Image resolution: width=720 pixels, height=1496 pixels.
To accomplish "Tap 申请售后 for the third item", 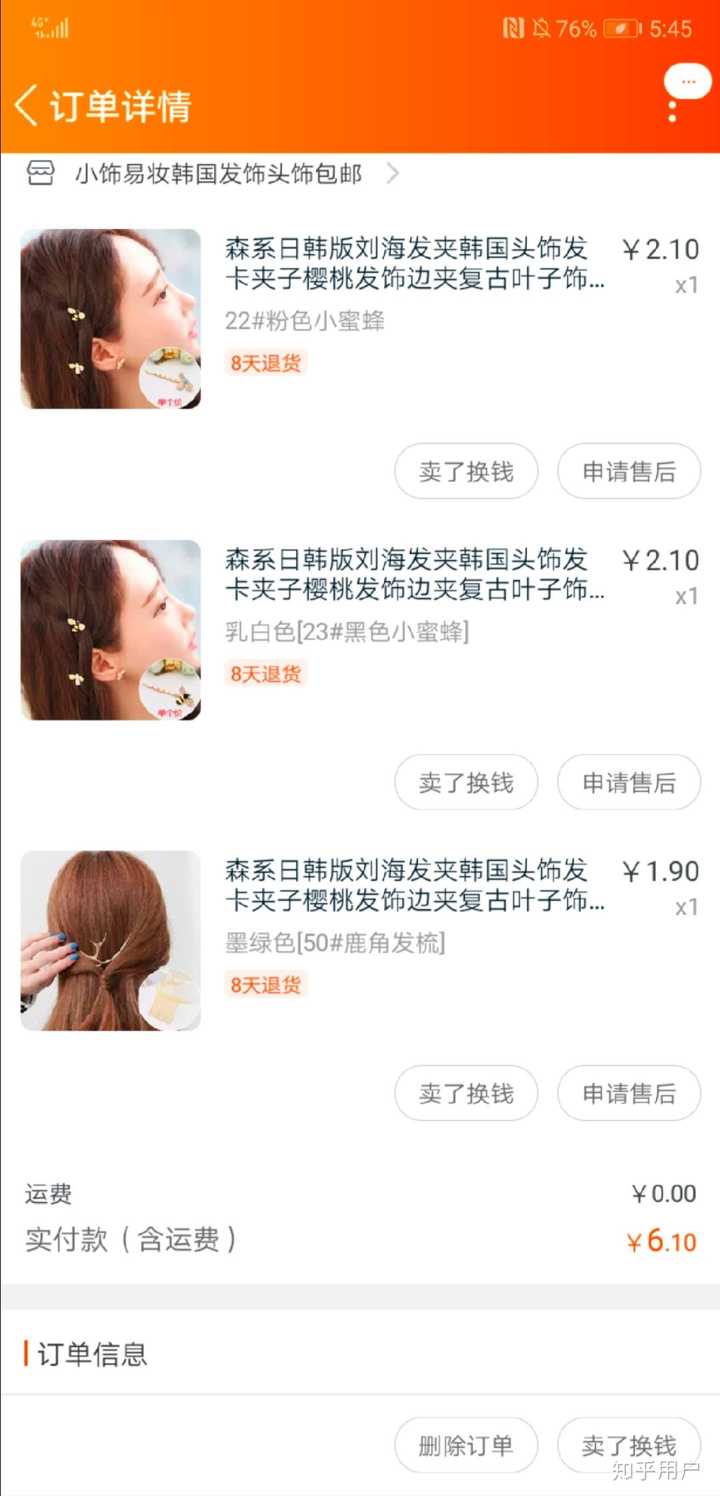I will [628, 1093].
